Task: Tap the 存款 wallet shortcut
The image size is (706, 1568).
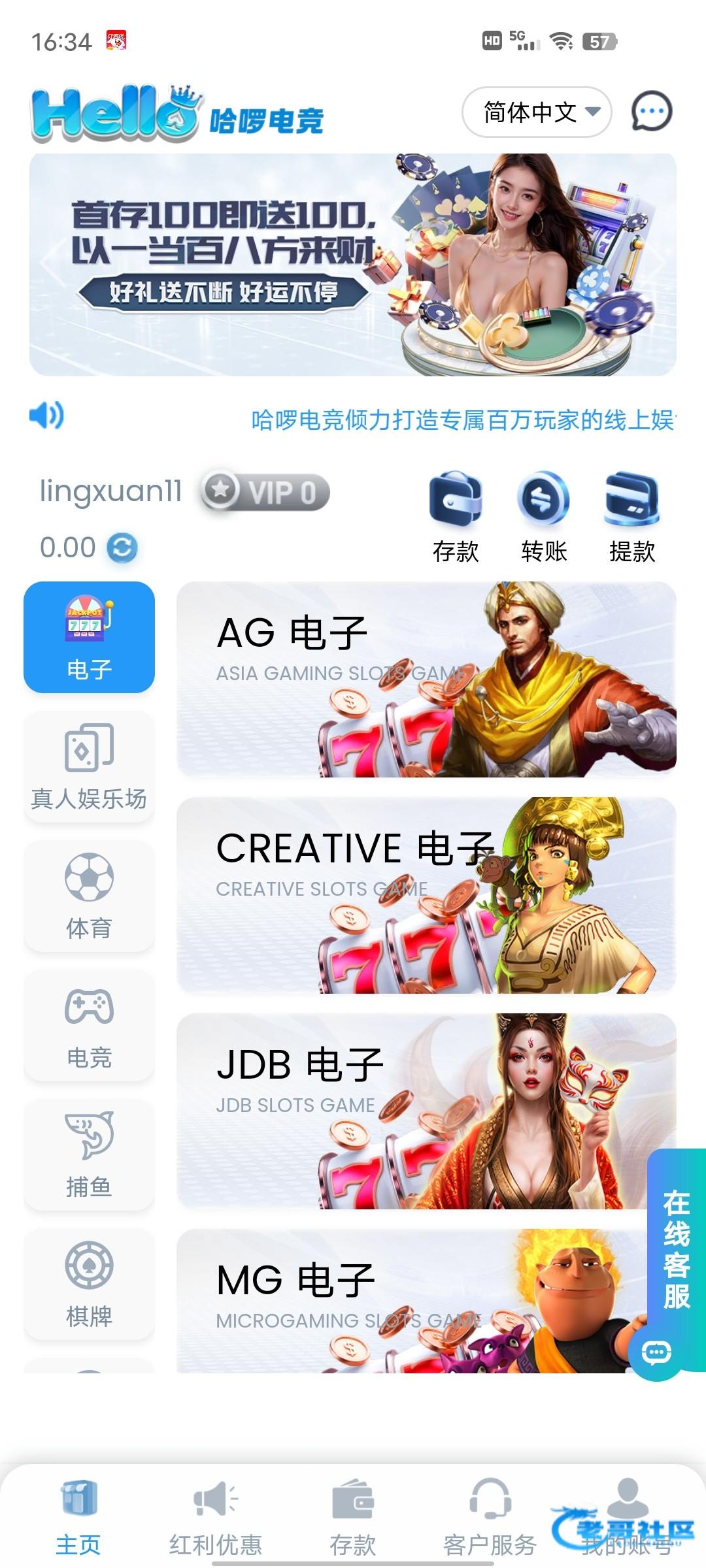Action: (456, 517)
